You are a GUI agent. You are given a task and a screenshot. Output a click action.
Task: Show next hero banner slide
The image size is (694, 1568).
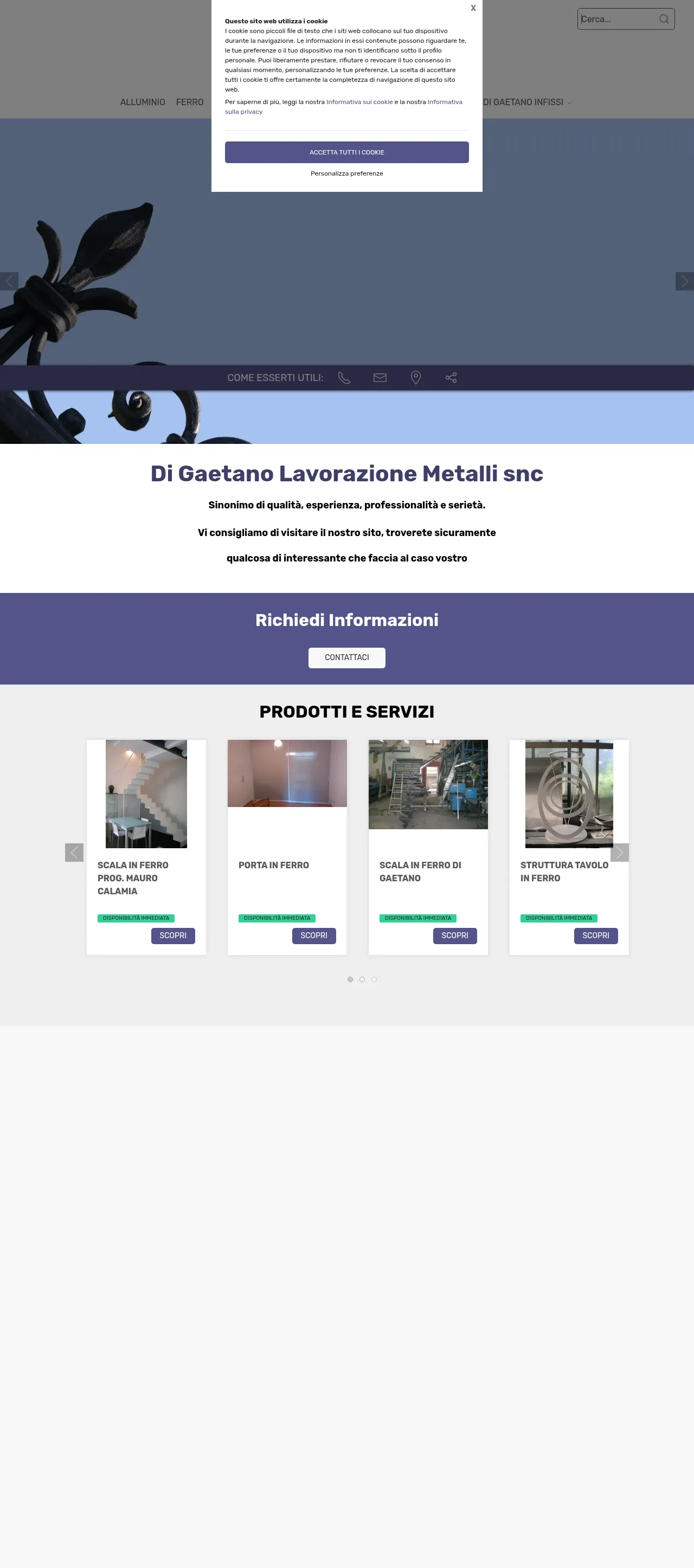point(684,281)
